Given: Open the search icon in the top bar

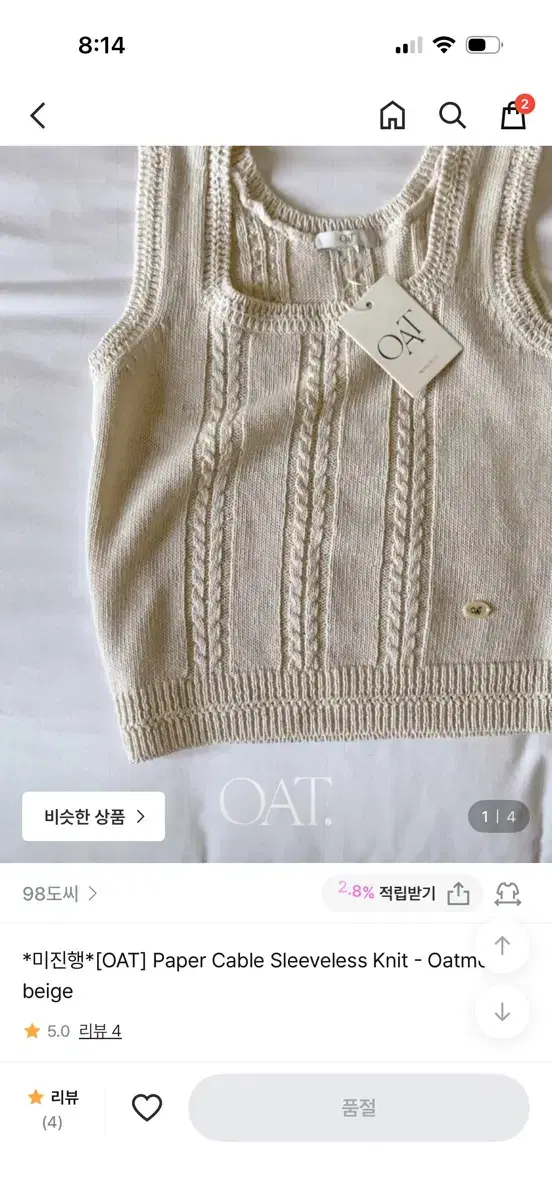Looking at the screenshot, I should (453, 116).
